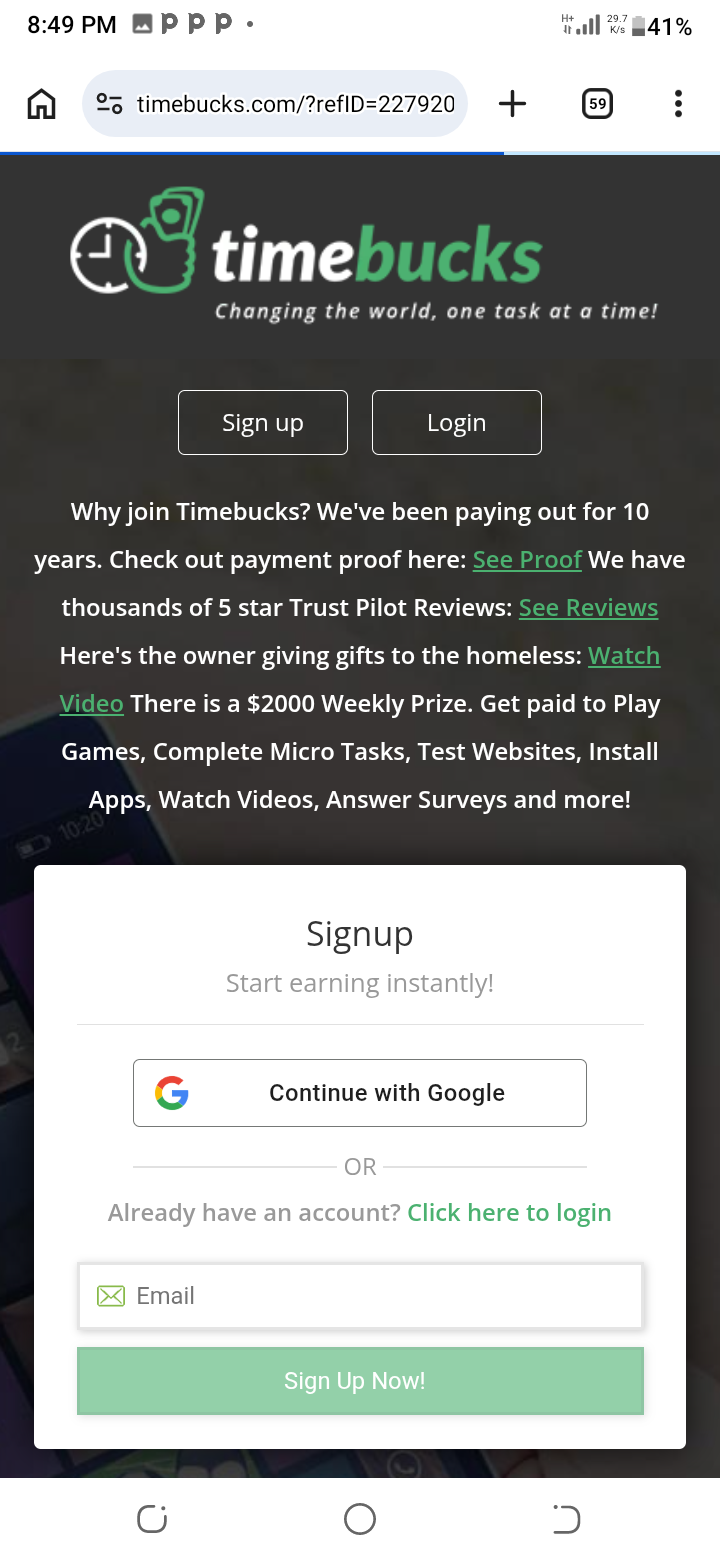This screenshot has width=720, height=1560.
Task: Tap the Sign up button
Action: pos(263,423)
